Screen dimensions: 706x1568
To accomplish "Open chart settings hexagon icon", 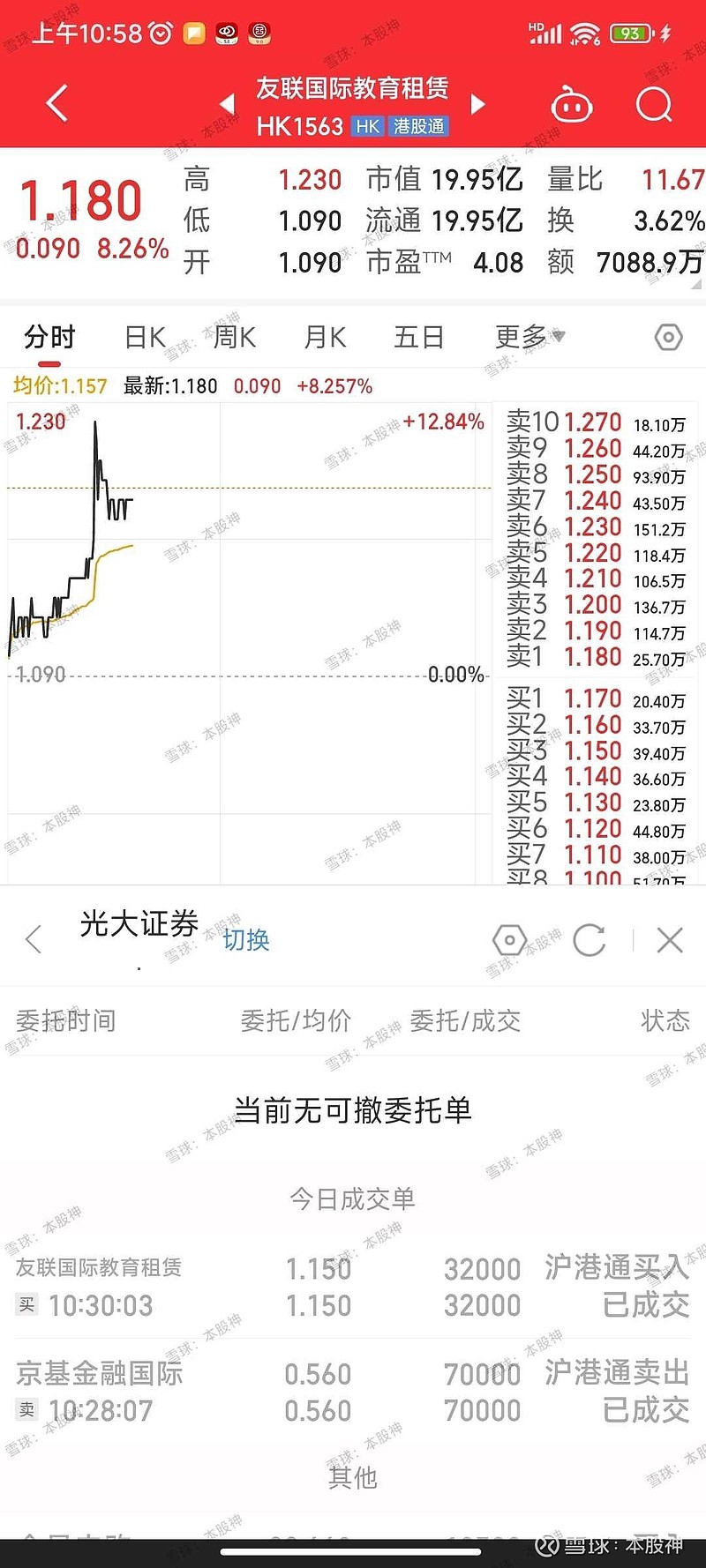I will pyautogui.click(x=669, y=338).
